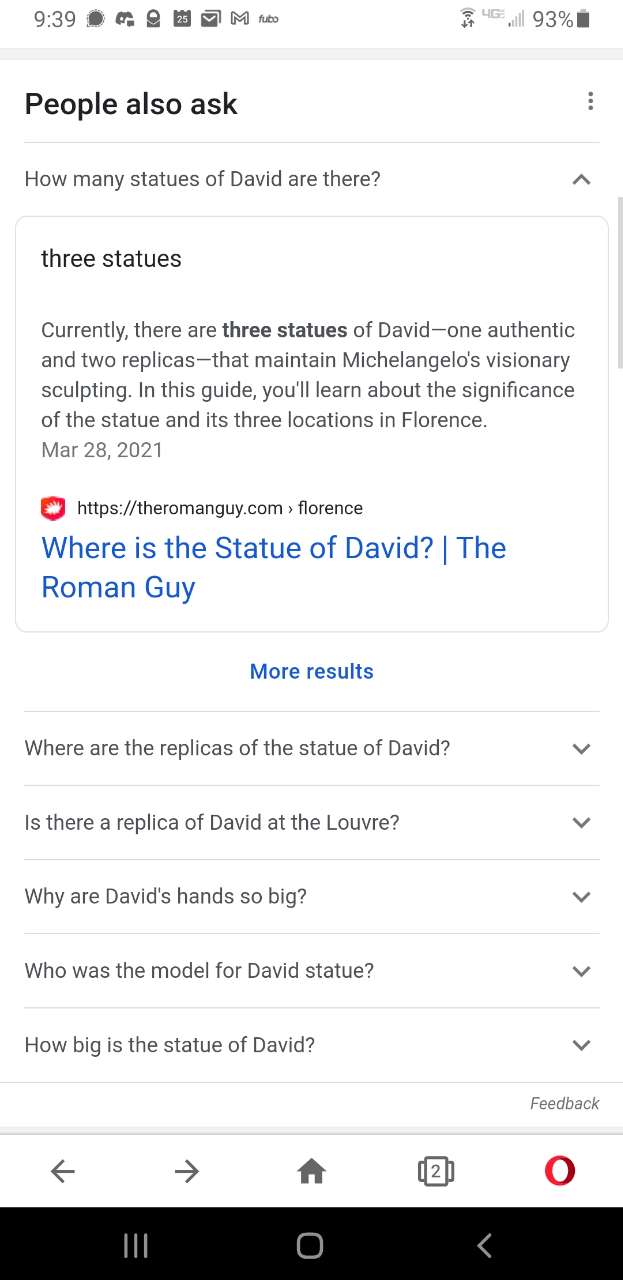View the open tabs

(x=435, y=1171)
